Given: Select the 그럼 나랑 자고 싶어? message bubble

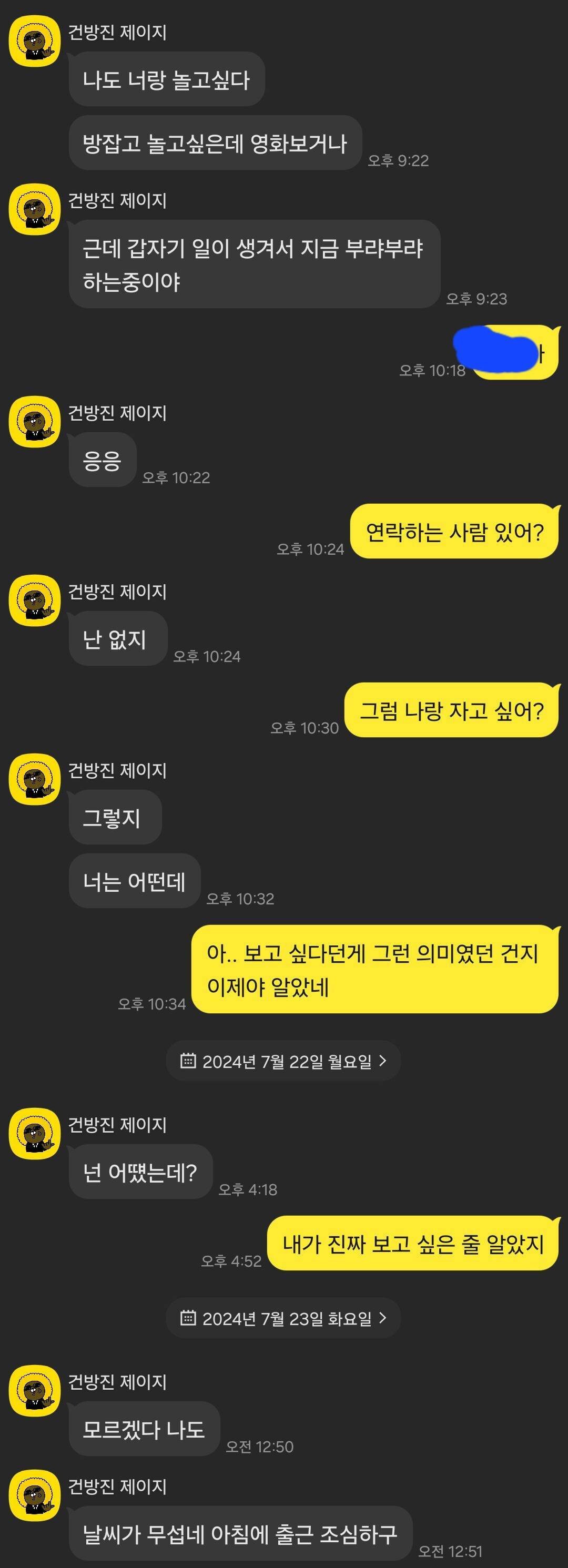Looking at the screenshot, I should (453, 710).
